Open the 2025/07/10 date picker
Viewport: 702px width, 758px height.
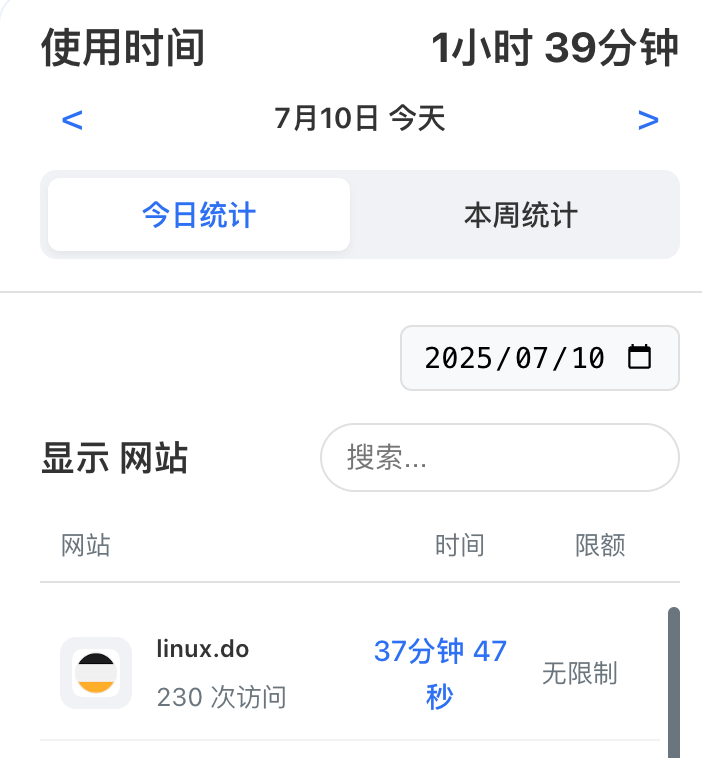tap(540, 358)
